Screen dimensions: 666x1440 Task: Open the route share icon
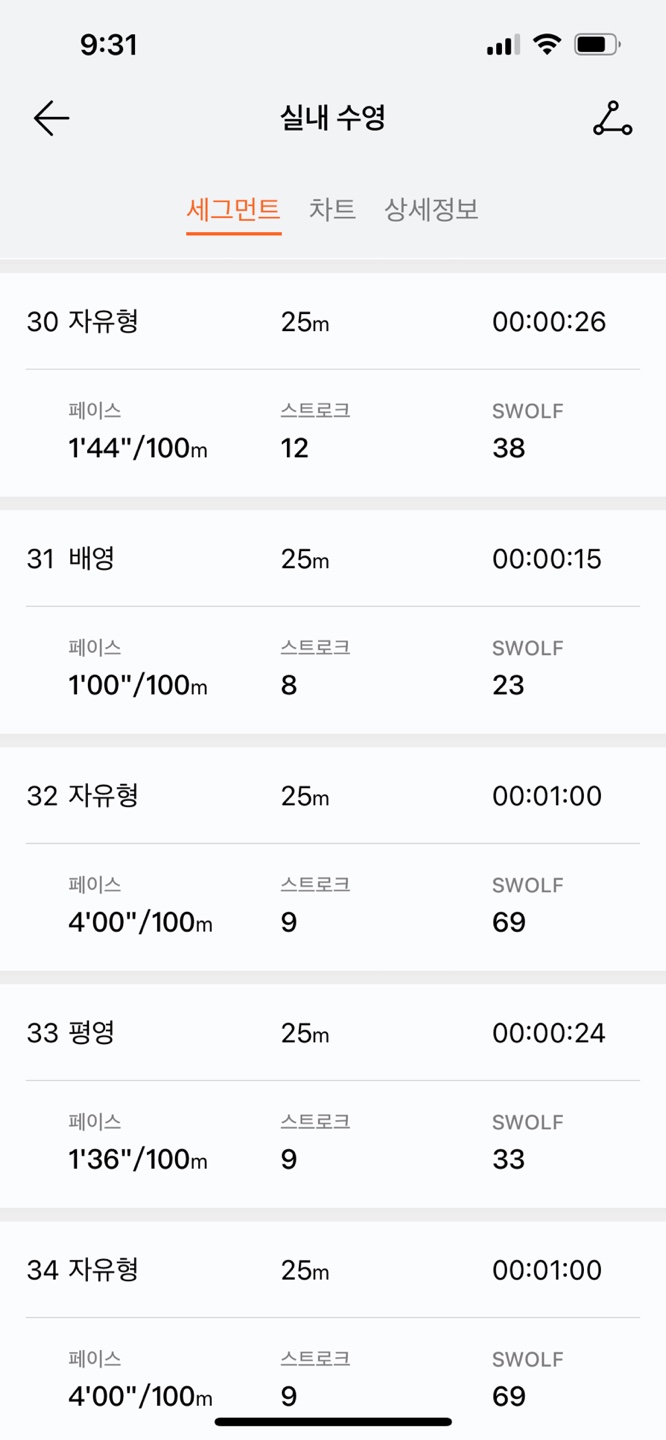(x=612, y=119)
